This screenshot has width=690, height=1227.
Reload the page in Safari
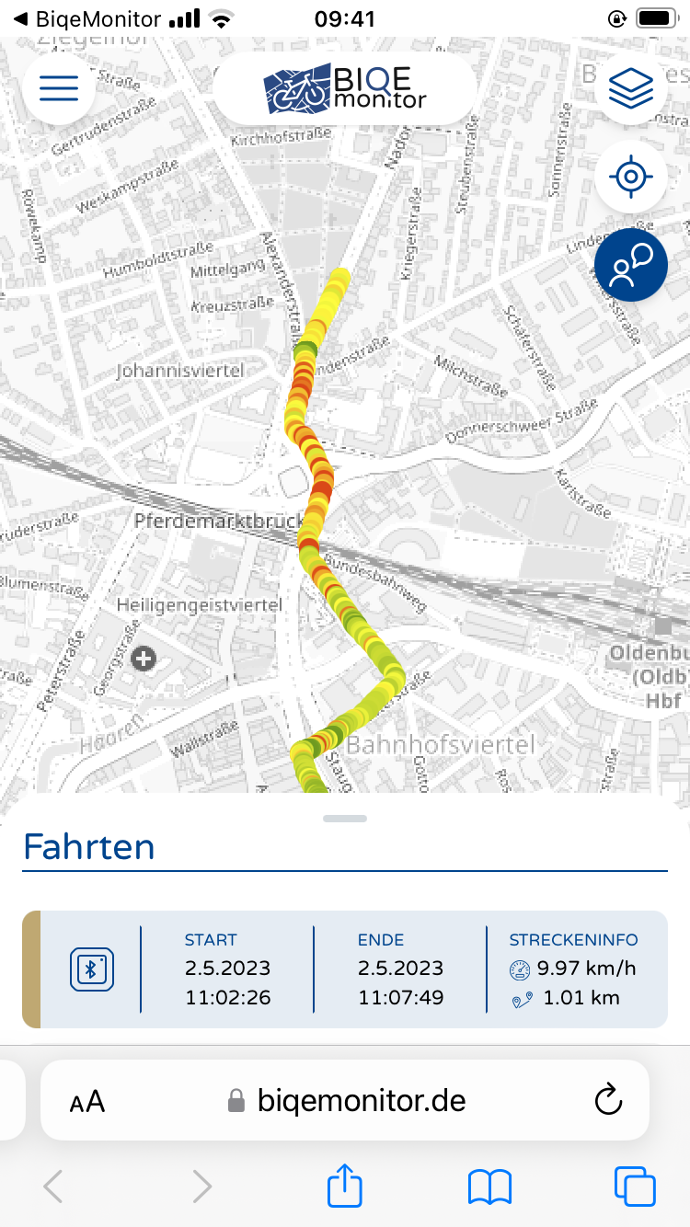[608, 1101]
